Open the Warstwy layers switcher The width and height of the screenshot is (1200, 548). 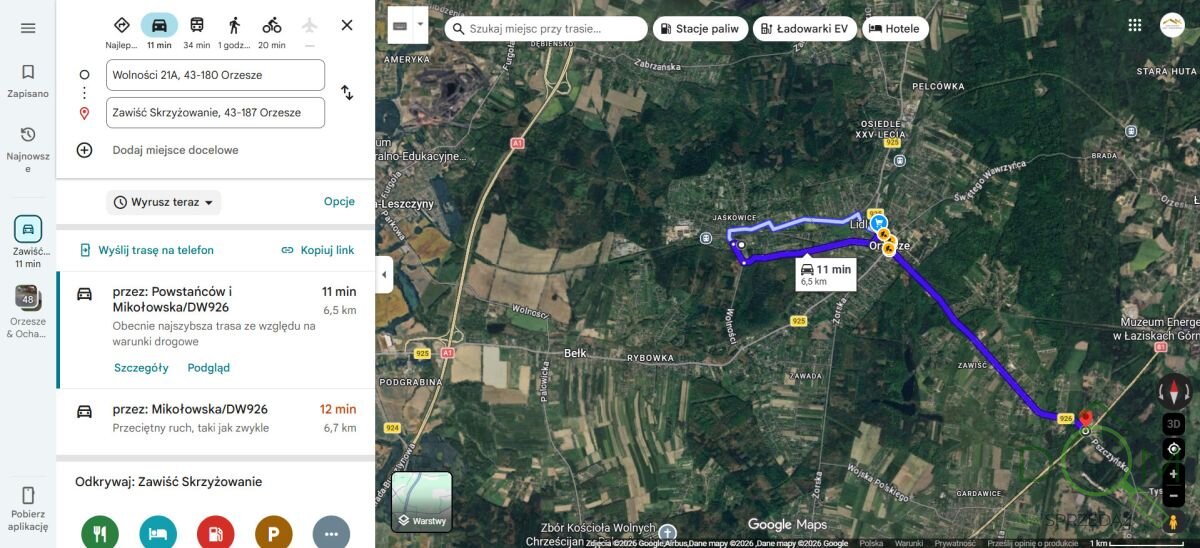pos(421,502)
